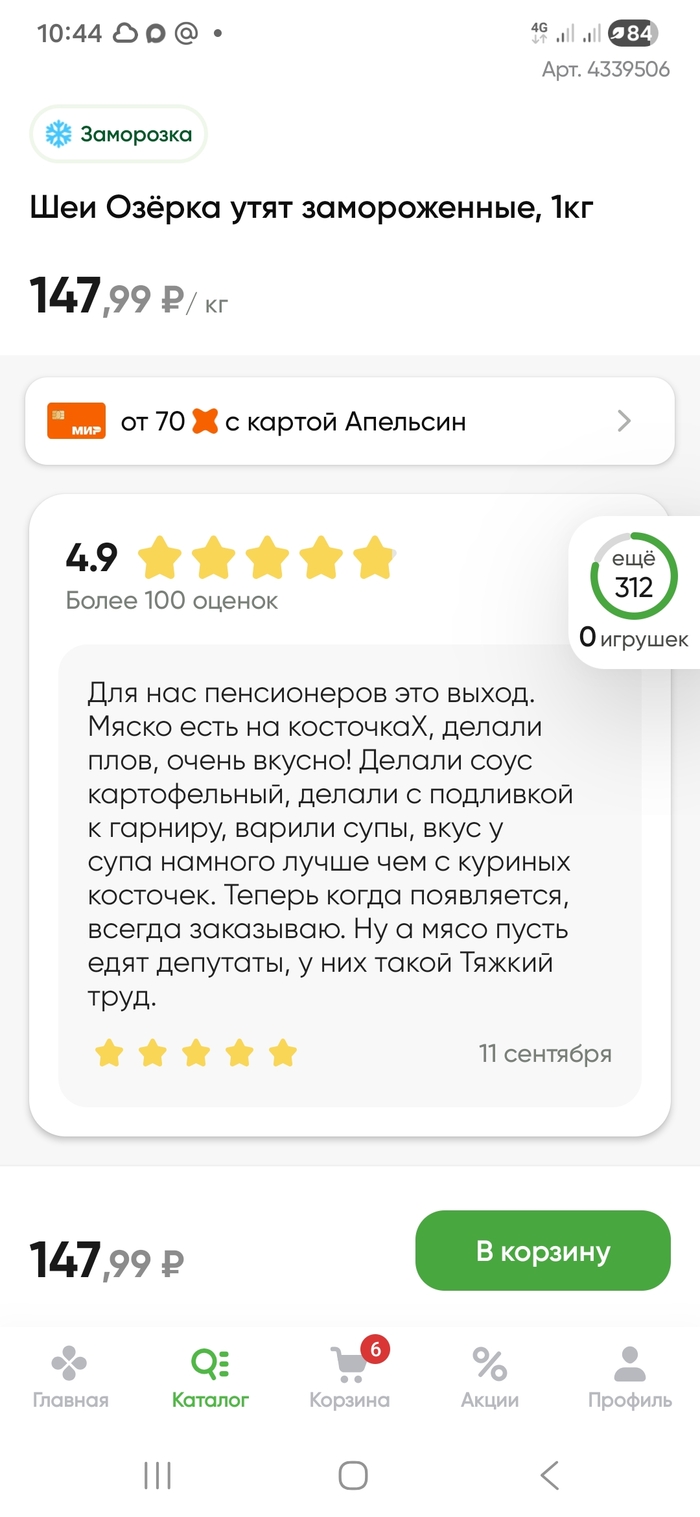Open the Профиль tab
Image resolution: width=700 pixels, height=1517 pixels.
pyautogui.click(x=629, y=1377)
